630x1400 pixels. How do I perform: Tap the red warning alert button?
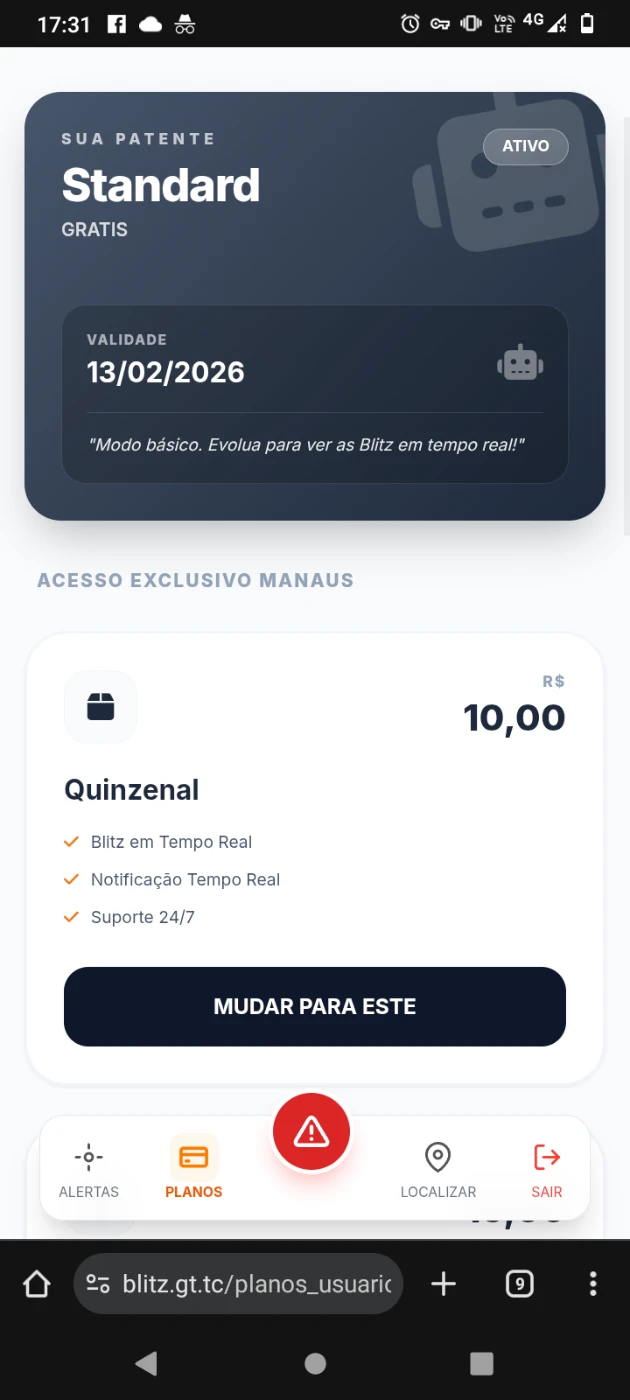point(311,1132)
